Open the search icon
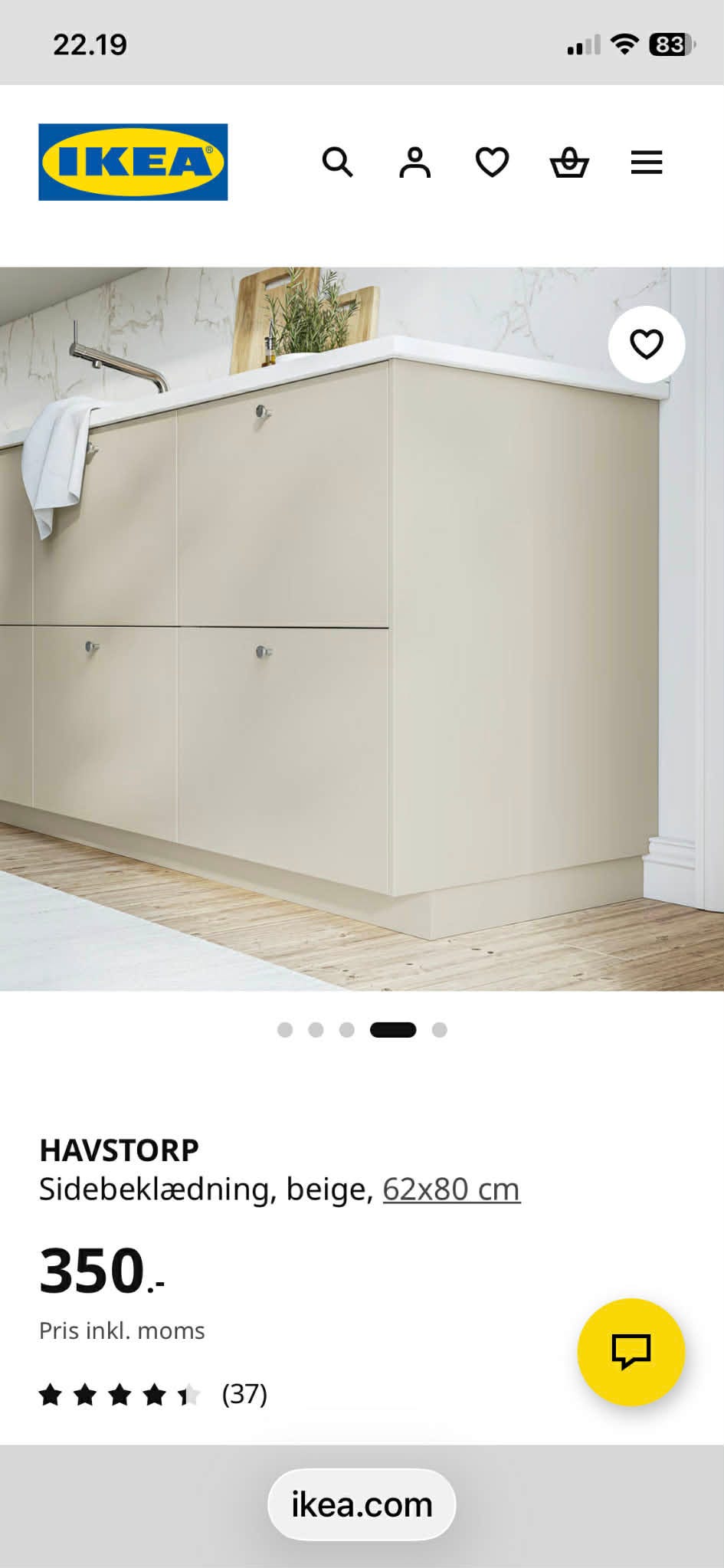This screenshot has height=1568, width=724. coord(337,162)
